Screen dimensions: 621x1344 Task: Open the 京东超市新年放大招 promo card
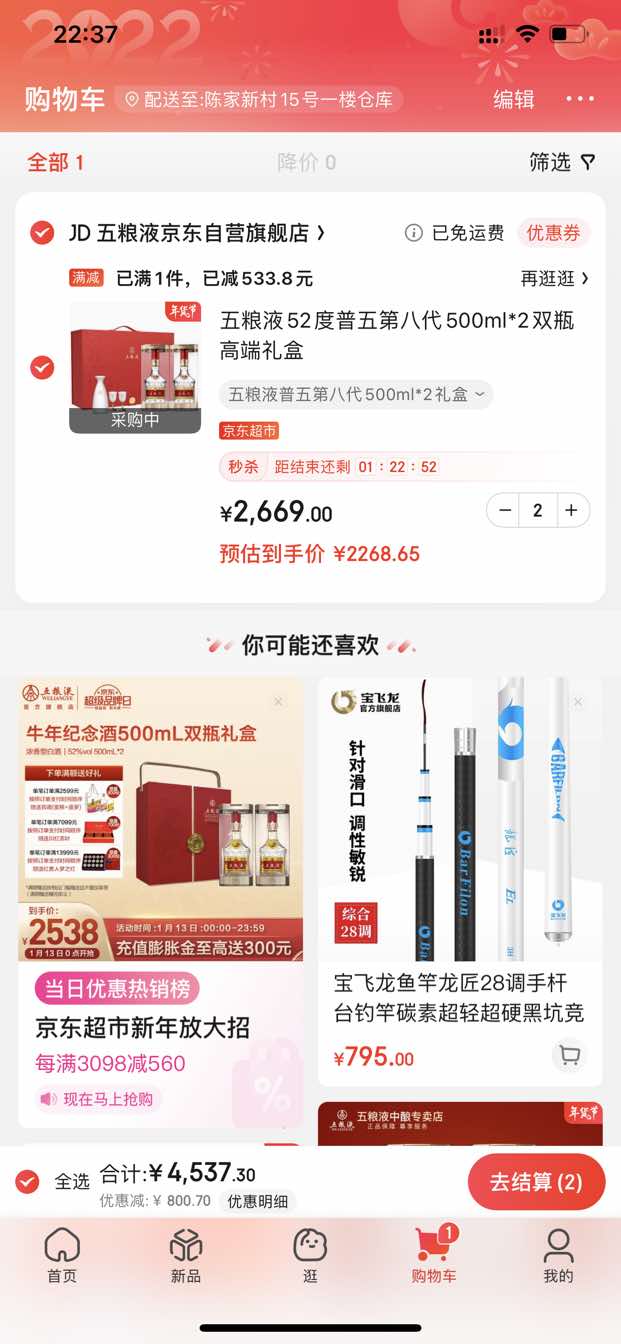(160, 900)
